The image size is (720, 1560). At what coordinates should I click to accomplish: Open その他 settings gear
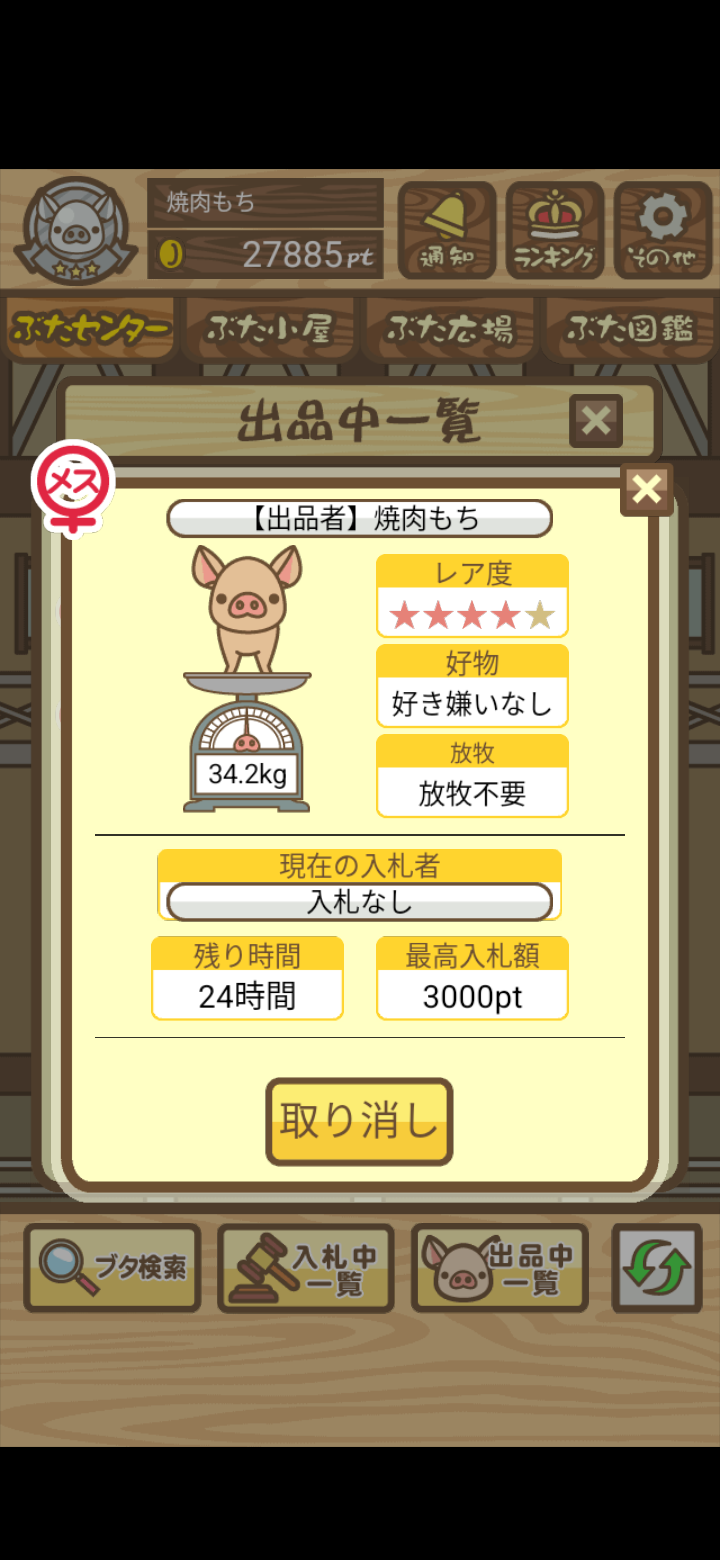pyautogui.click(x=662, y=230)
